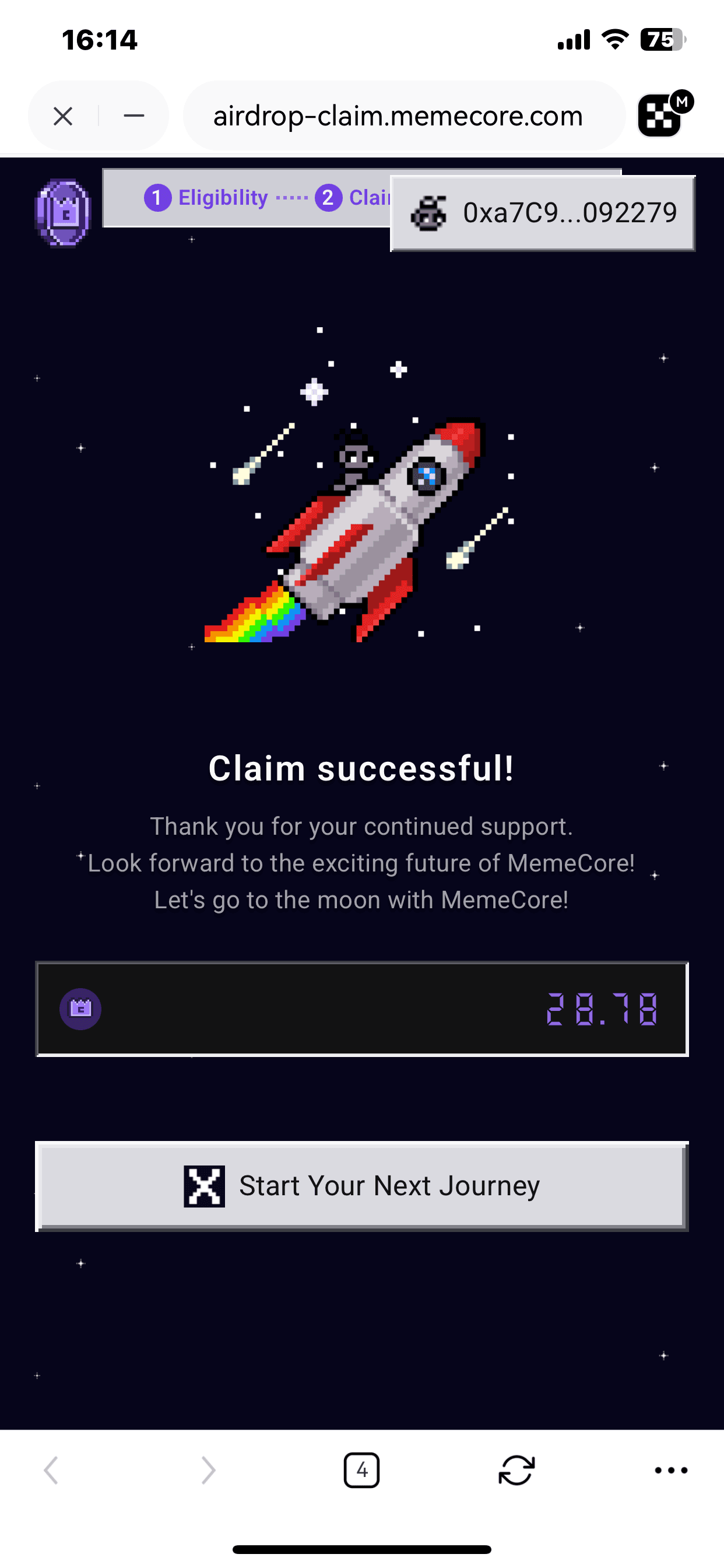Screen dimensions: 724x1568
Task: Select the Eligibility step
Action: [207, 198]
